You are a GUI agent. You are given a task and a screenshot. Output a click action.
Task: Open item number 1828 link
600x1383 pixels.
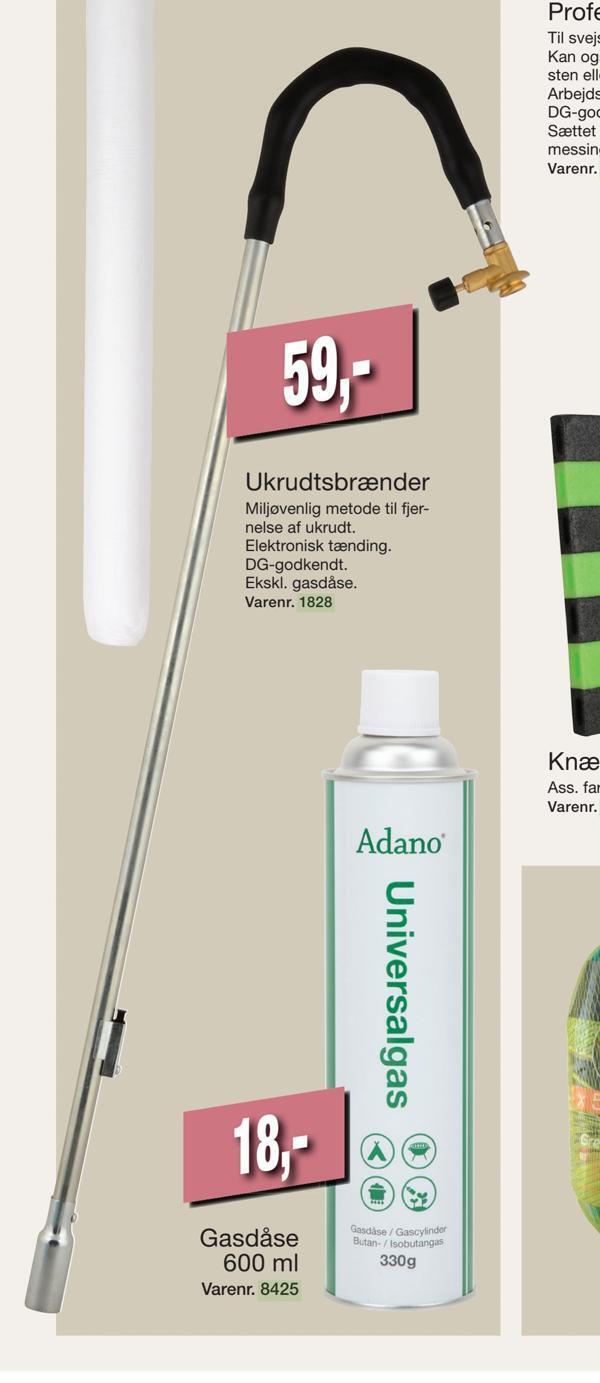(x=315, y=603)
